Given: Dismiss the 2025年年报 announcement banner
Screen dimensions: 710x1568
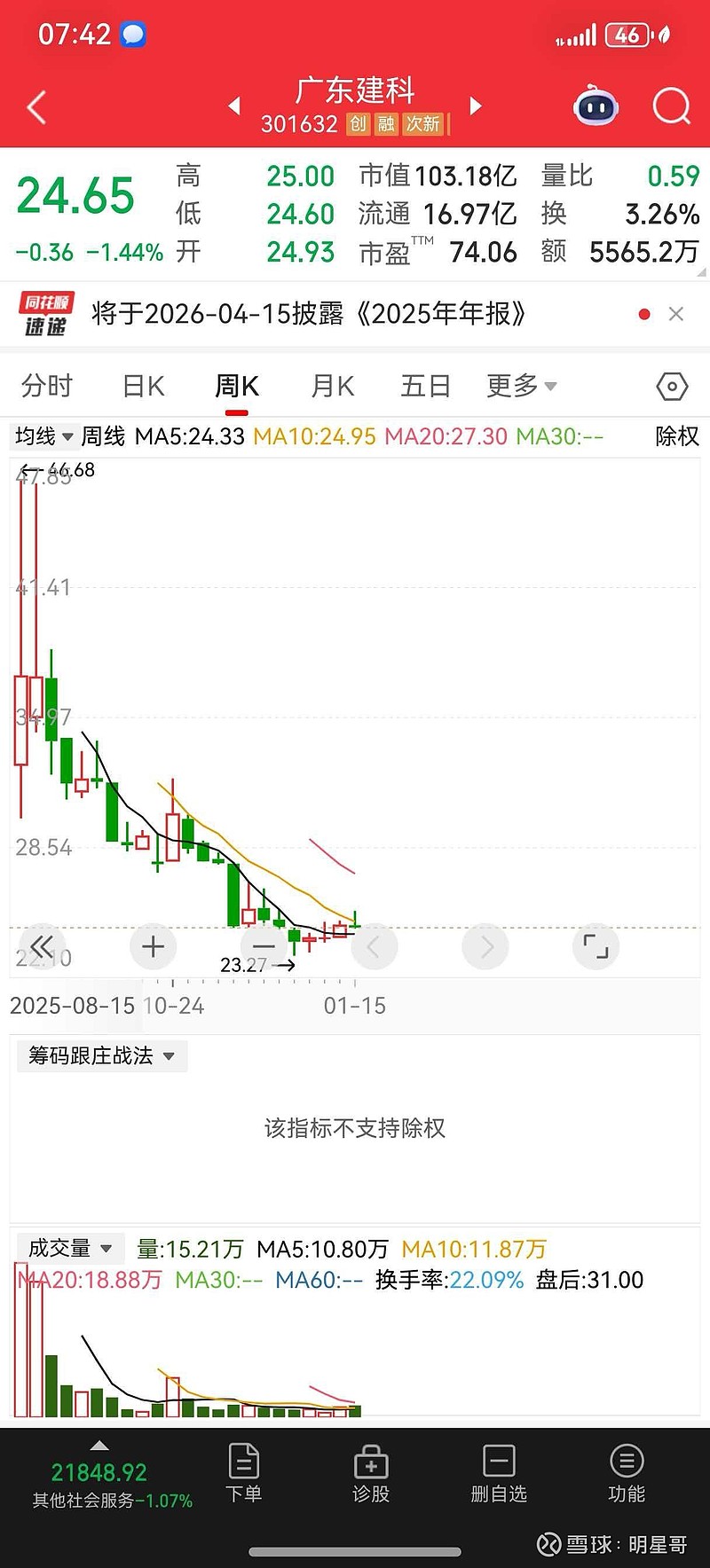Looking at the screenshot, I should (x=676, y=313).
